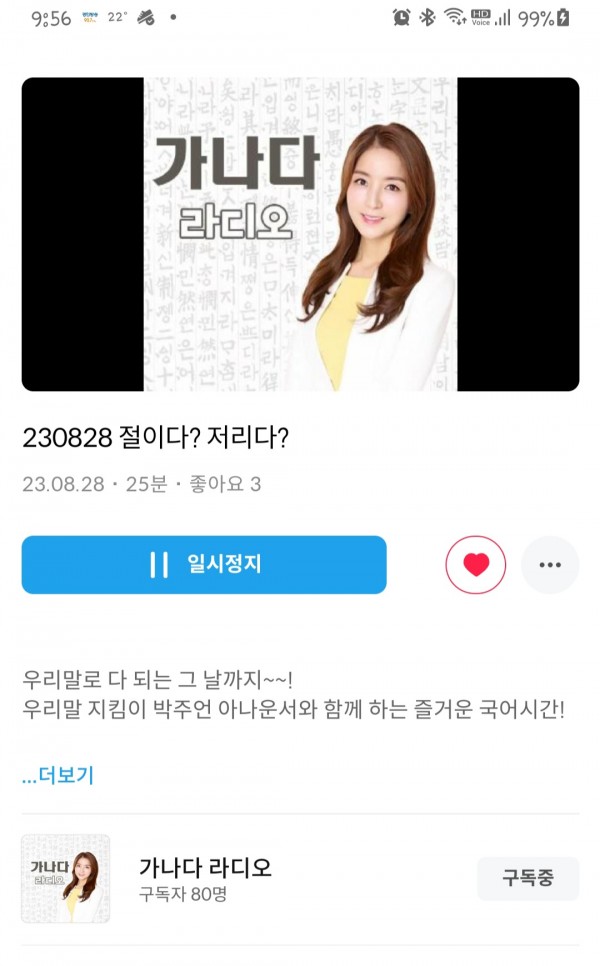Tap the 구독중 subscription button

(527, 879)
